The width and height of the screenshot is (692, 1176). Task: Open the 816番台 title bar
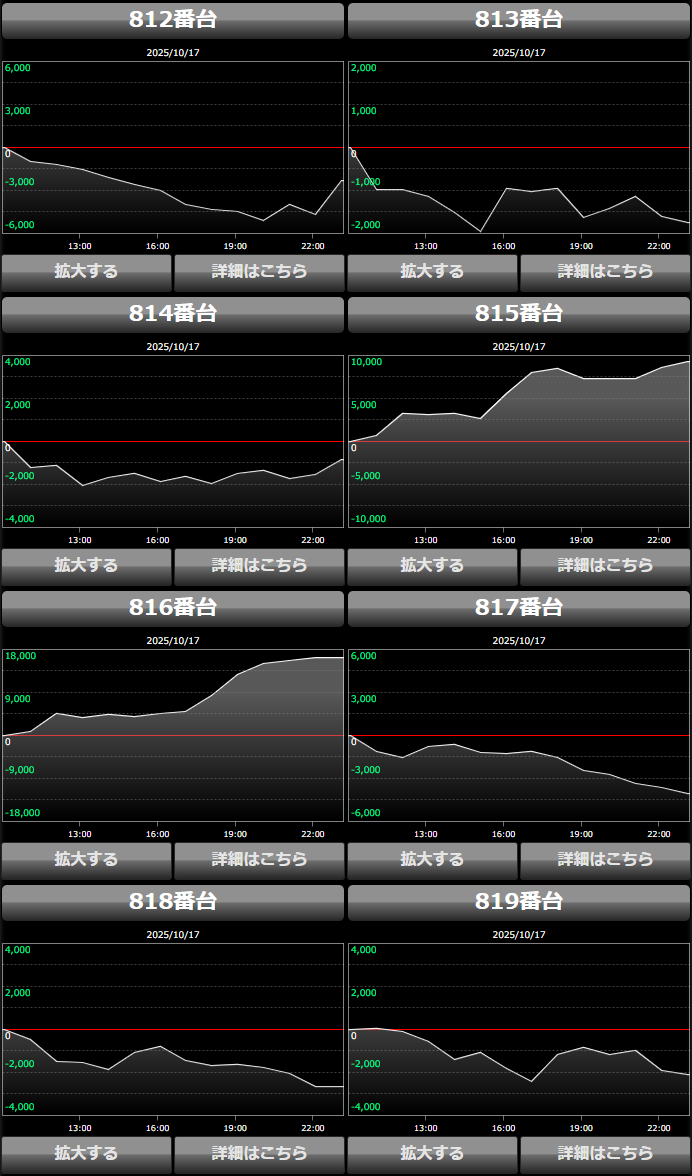(173, 608)
